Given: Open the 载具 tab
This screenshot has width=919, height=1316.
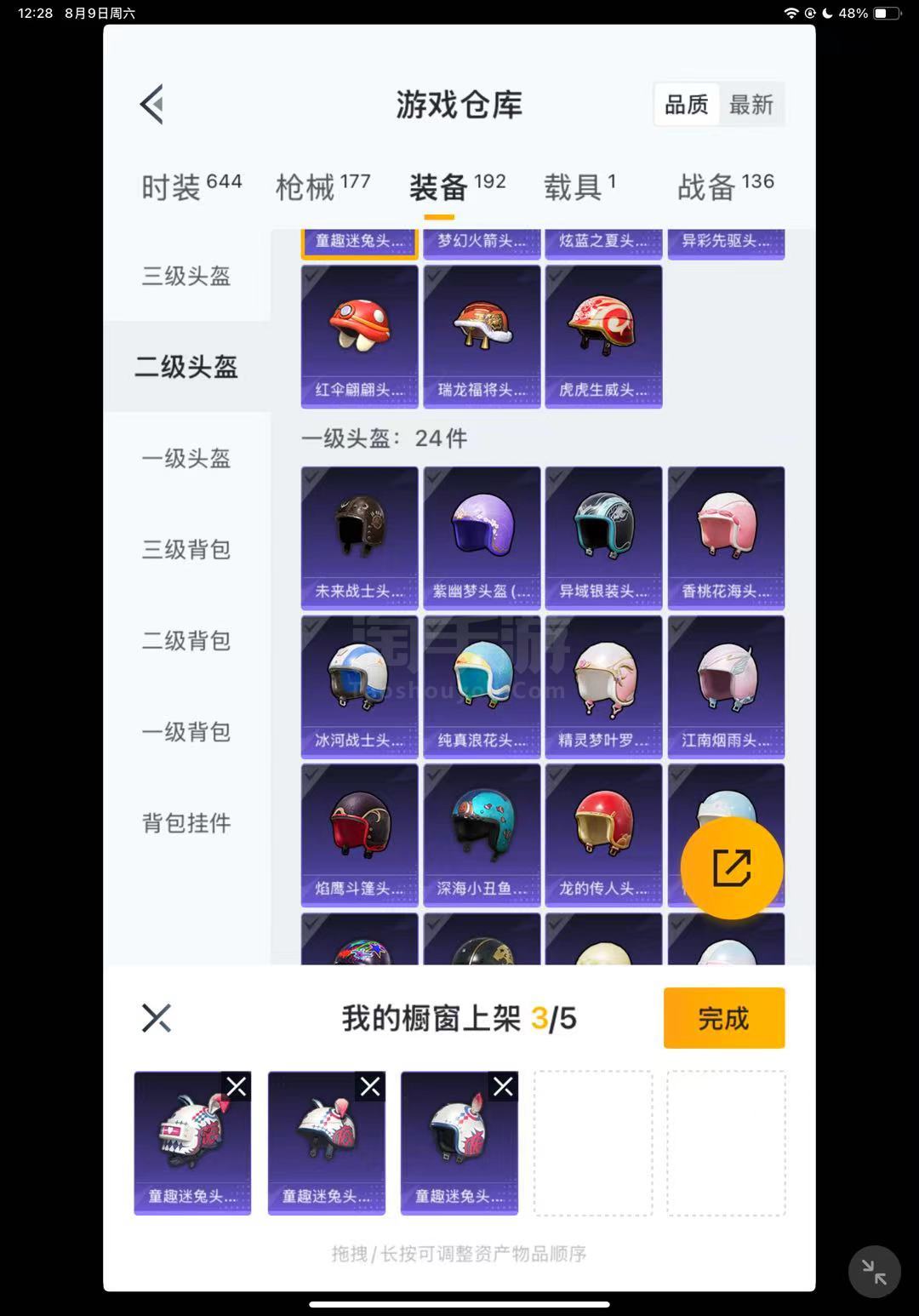Looking at the screenshot, I should point(579,186).
